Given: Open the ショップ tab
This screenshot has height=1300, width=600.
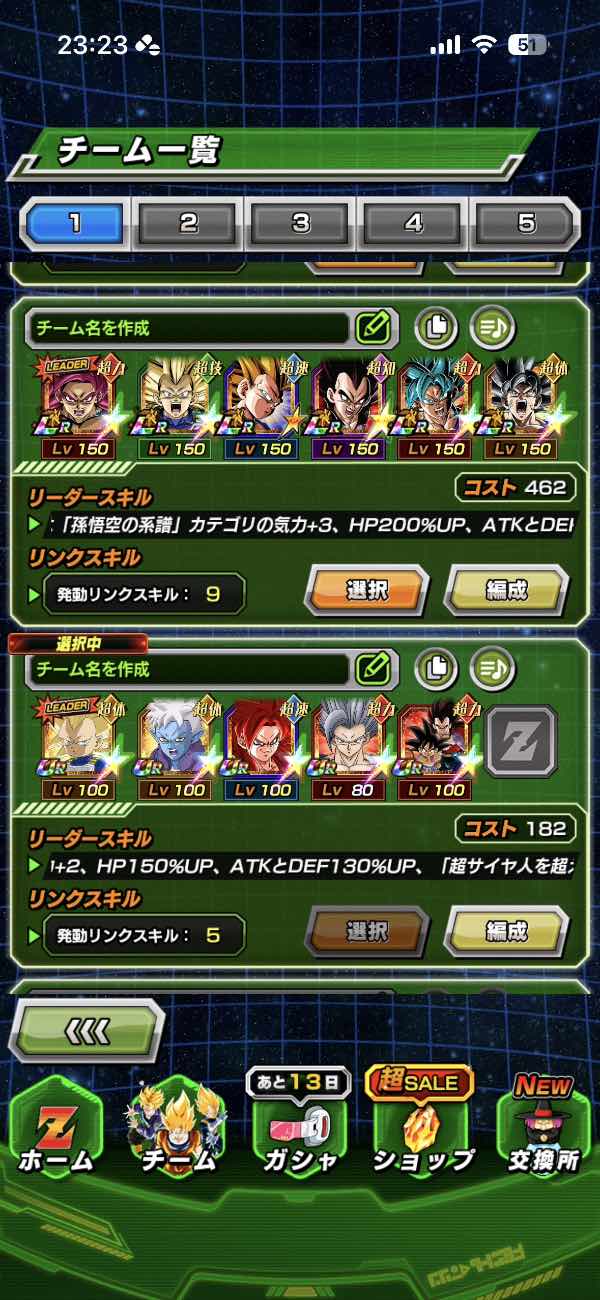Looking at the screenshot, I should (x=422, y=1130).
